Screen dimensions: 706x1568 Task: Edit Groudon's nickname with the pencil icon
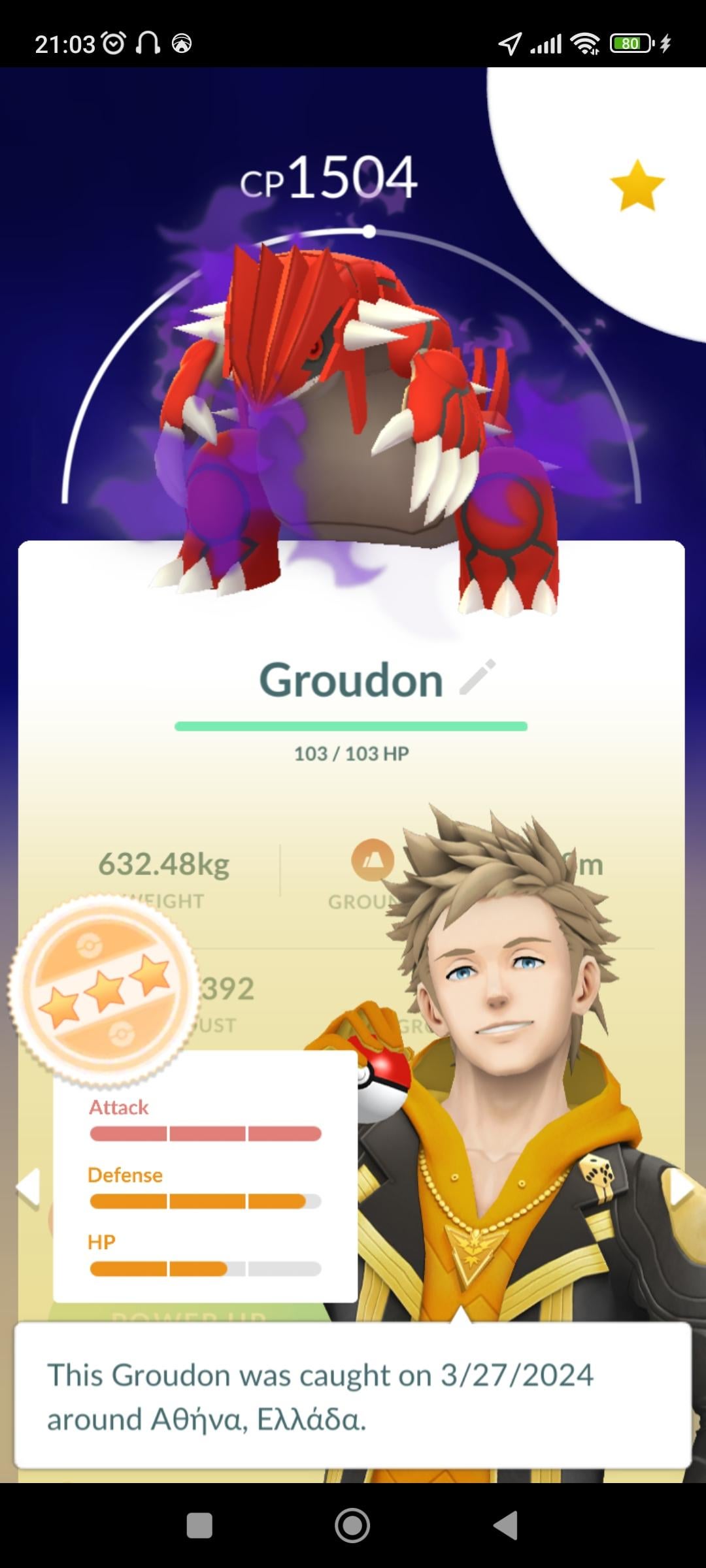[478, 677]
